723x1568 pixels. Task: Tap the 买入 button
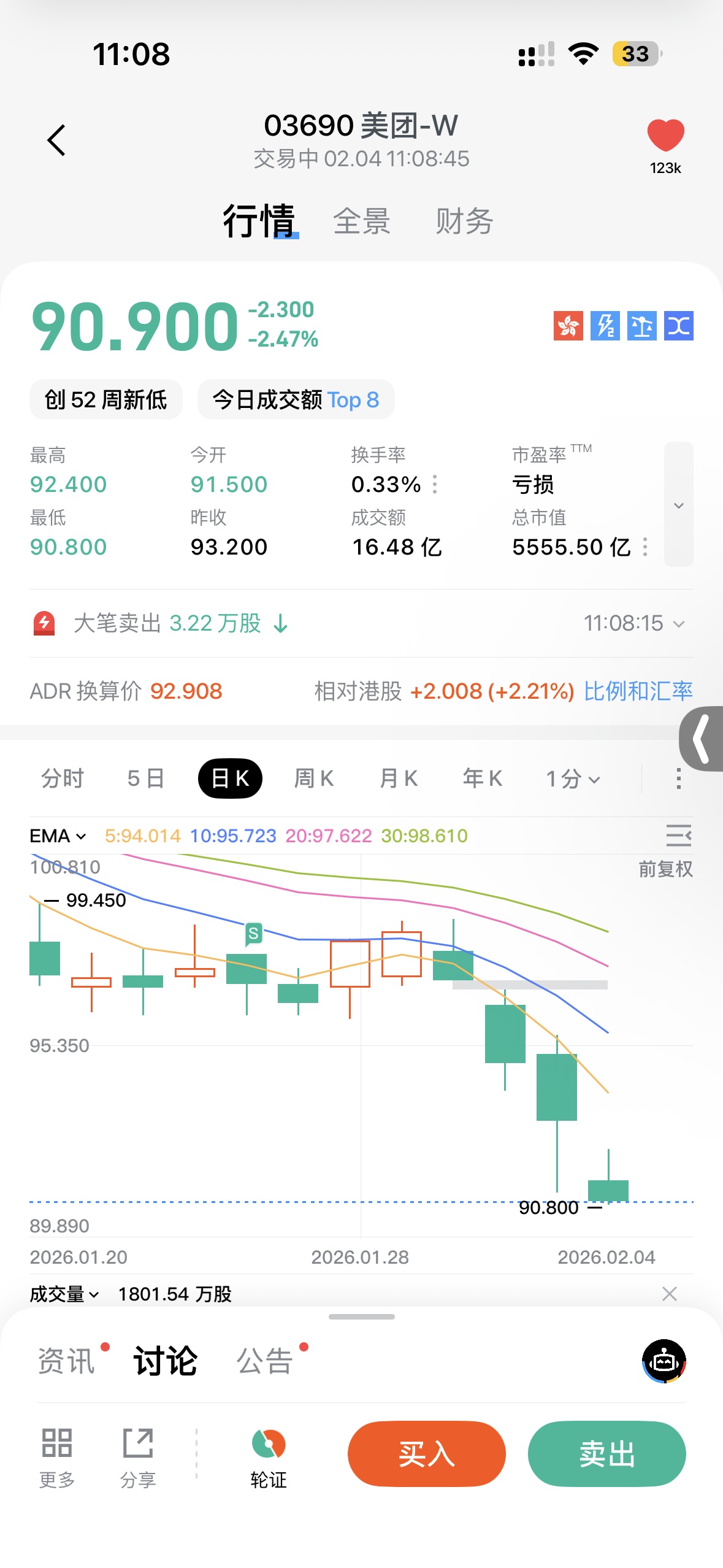(x=426, y=1454)
